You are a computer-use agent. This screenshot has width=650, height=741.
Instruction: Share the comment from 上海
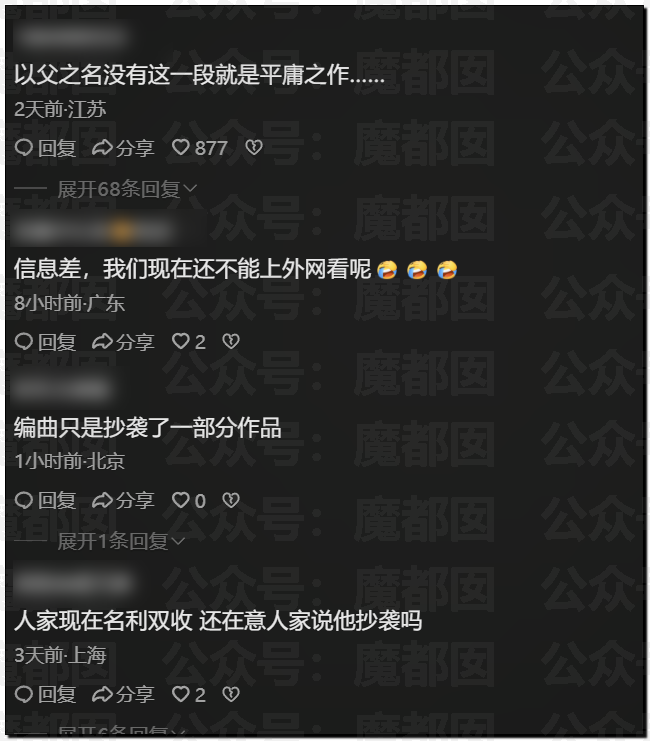[x=123, y=694]
